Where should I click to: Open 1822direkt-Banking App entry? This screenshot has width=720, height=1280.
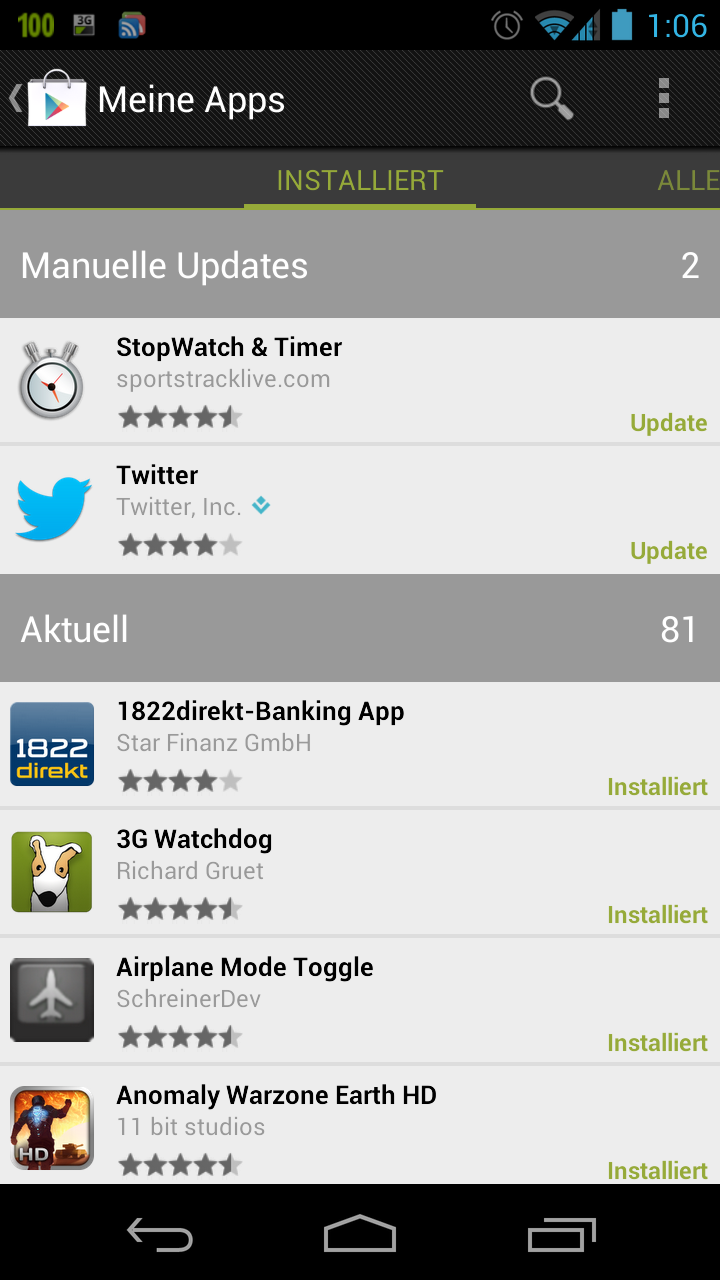click(360, 745)
